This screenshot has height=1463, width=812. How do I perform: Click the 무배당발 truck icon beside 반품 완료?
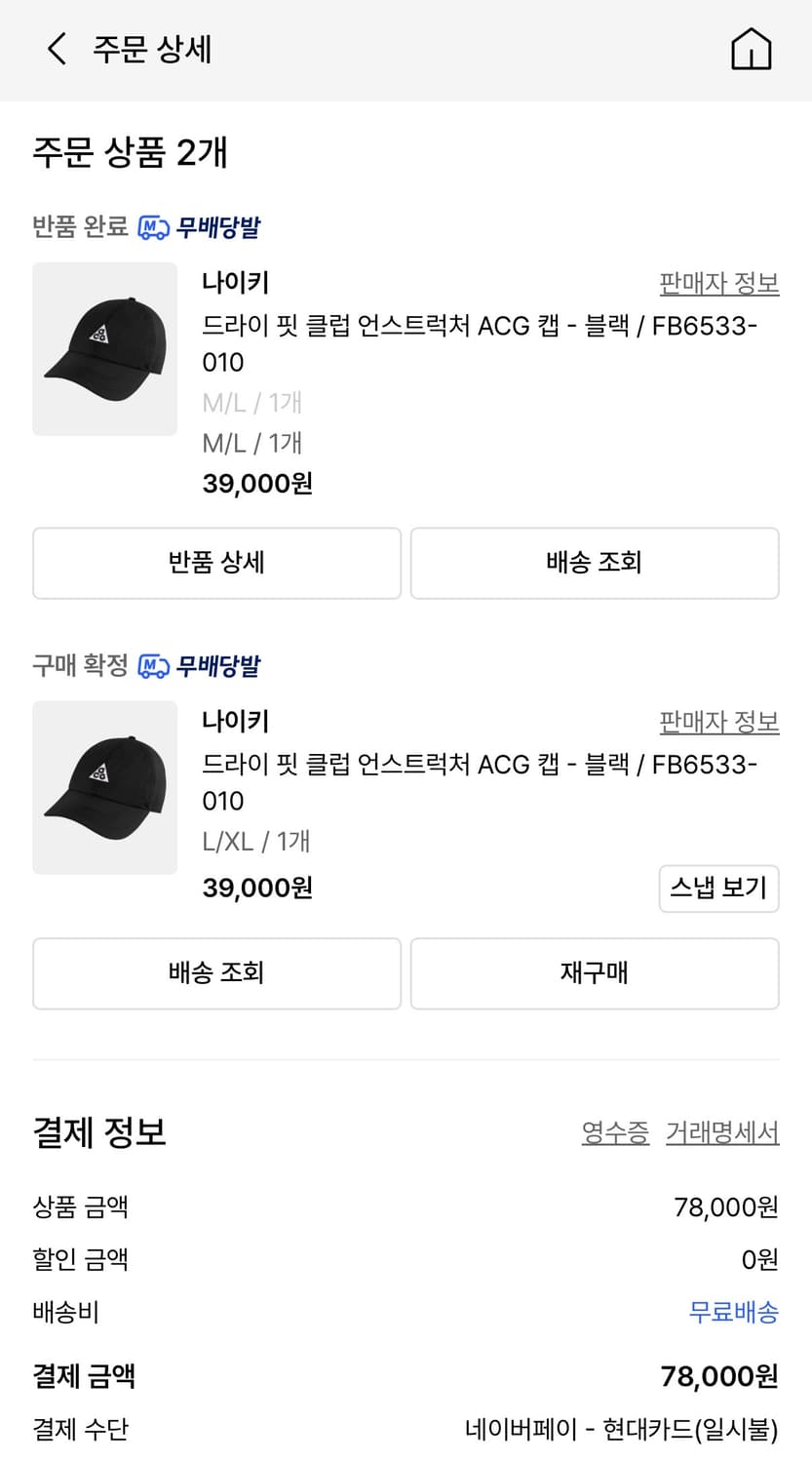(151, 226)
